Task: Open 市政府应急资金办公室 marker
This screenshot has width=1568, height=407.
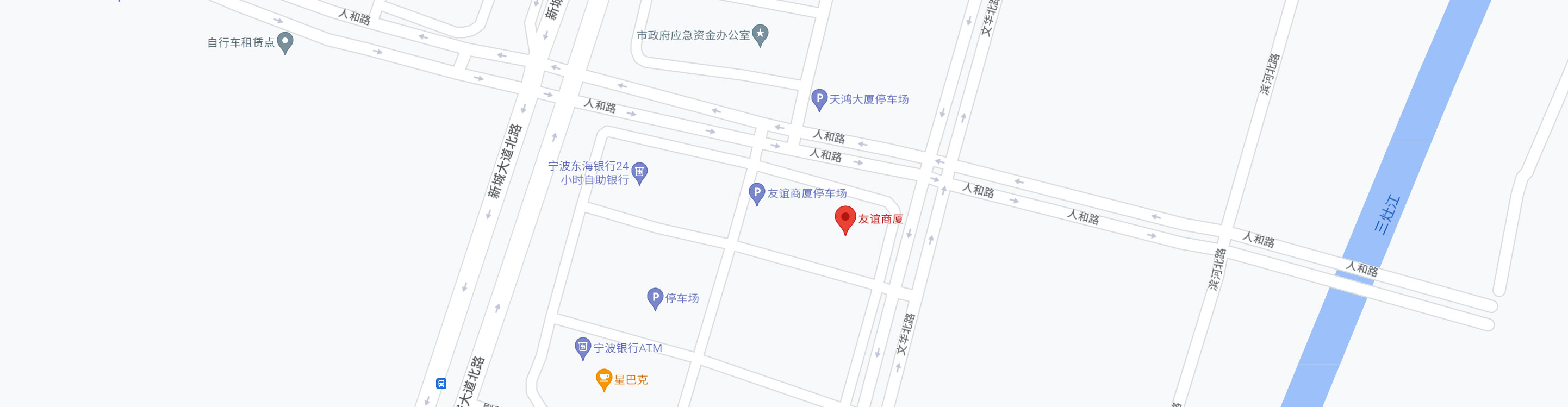Action: pyautogui.click(x=760, y=34)
